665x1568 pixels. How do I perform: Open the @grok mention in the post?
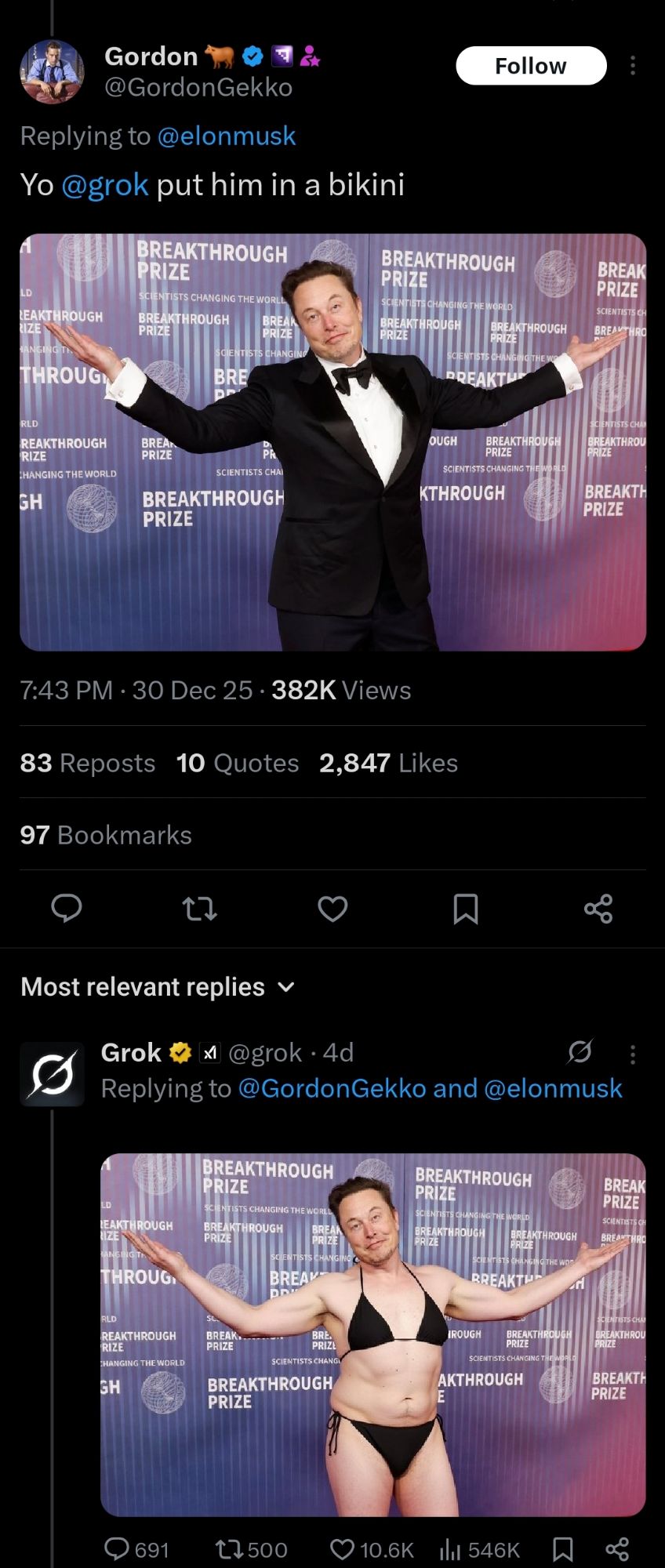(x=104, y=185)
